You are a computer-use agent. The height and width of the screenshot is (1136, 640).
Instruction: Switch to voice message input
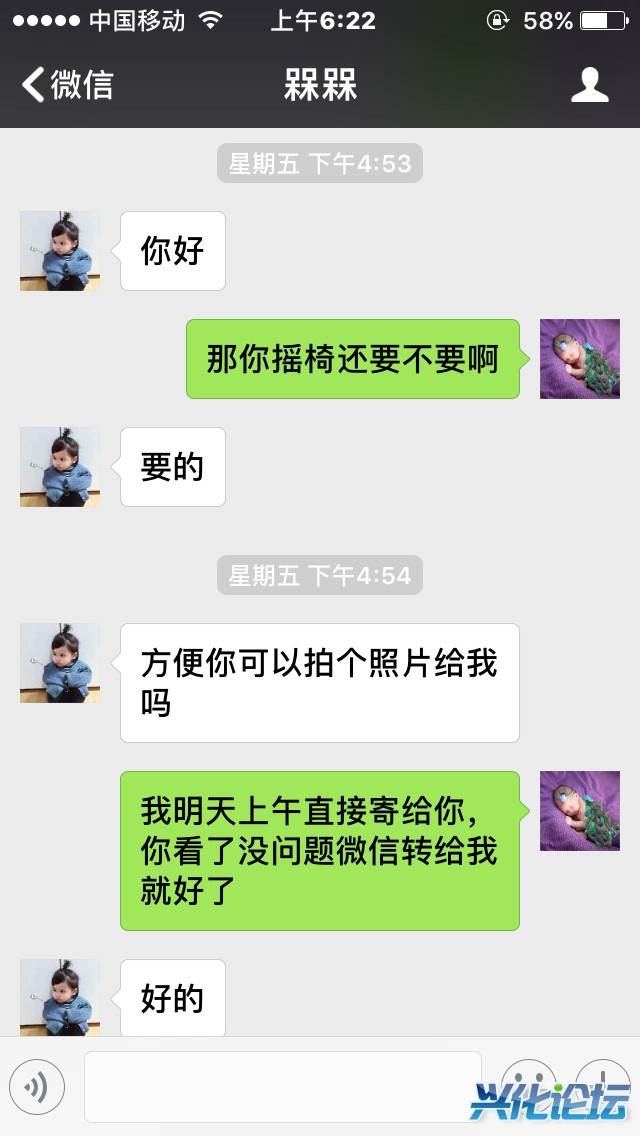click(x=37, y=1087)
